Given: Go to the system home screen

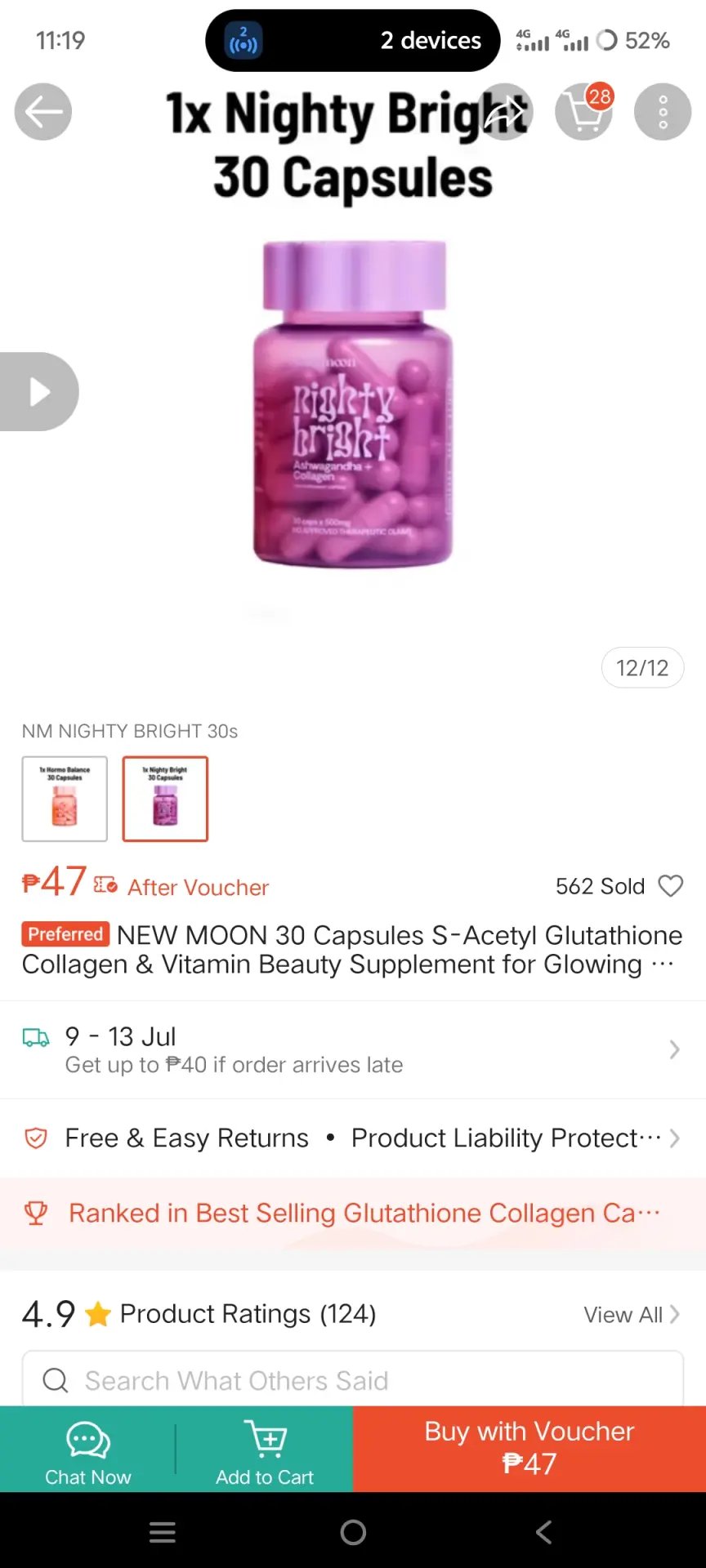Looking at the screenshot, I should pyautogui.click(x=353, y=1532).
